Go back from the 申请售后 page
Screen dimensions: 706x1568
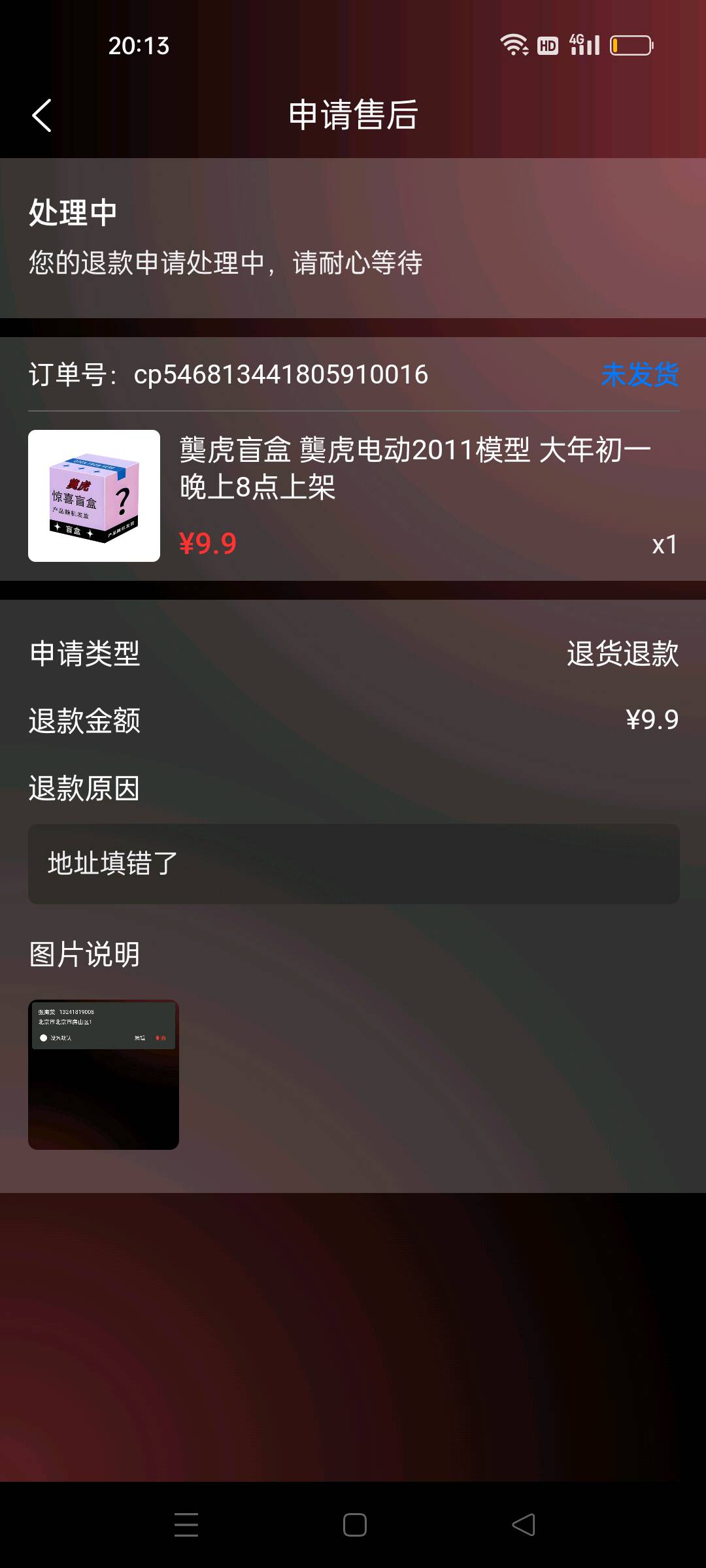(42, 116)
